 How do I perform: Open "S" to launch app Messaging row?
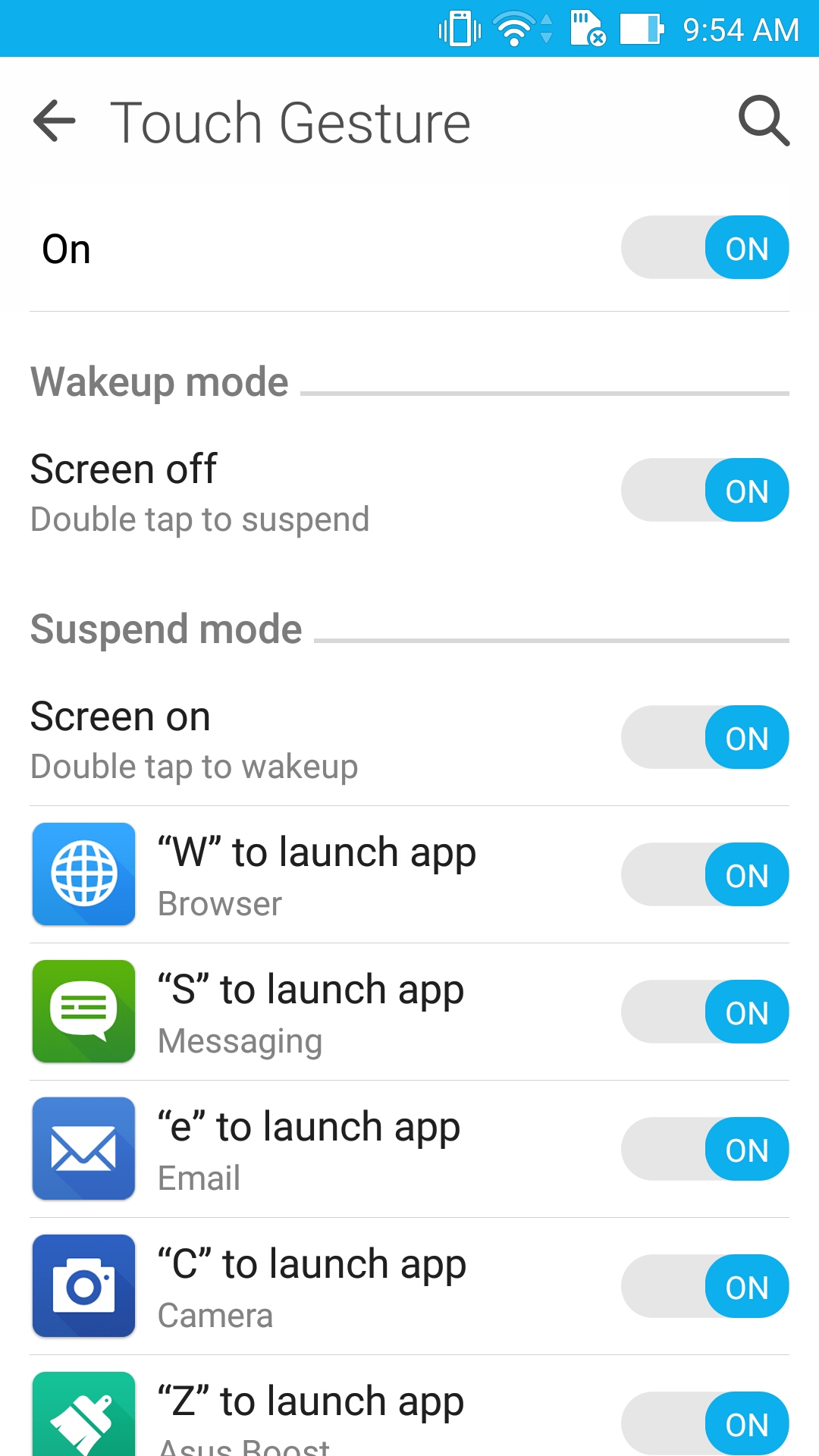(x=409, y=1012)
